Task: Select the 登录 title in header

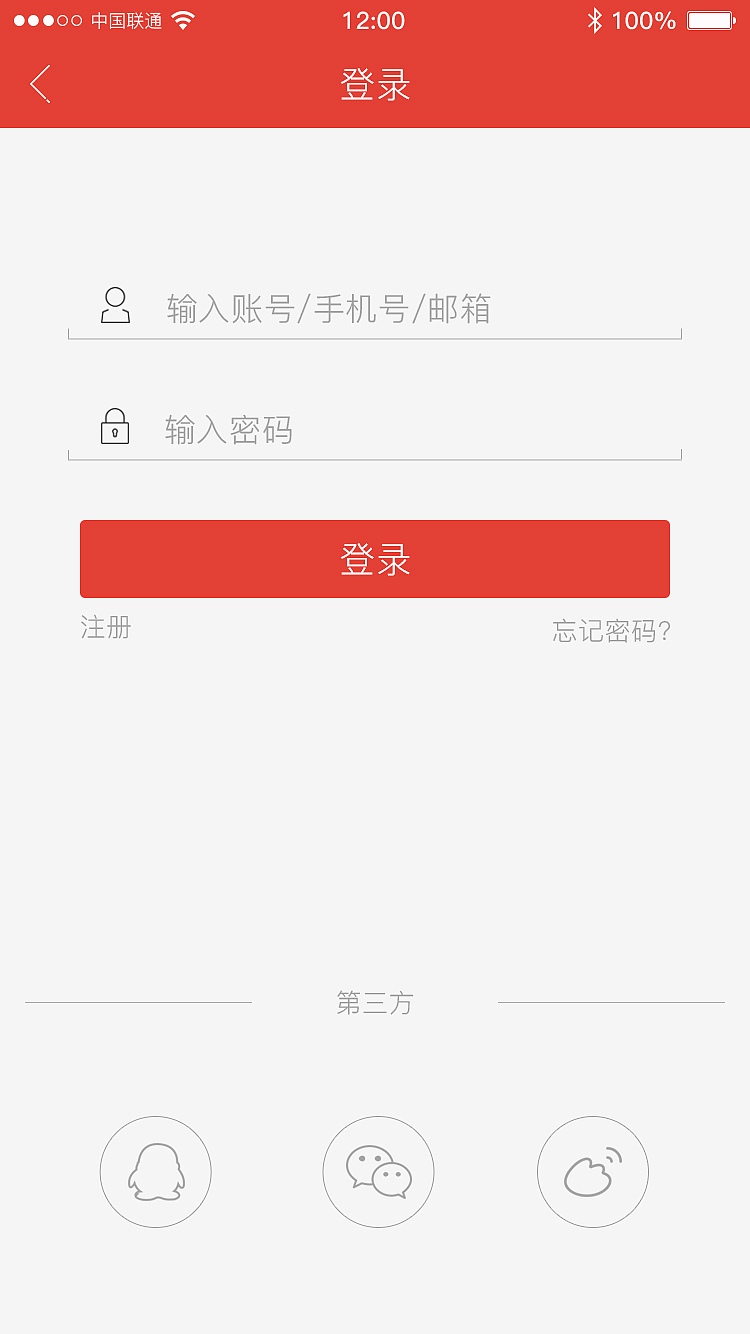Action: click(374, 85)
